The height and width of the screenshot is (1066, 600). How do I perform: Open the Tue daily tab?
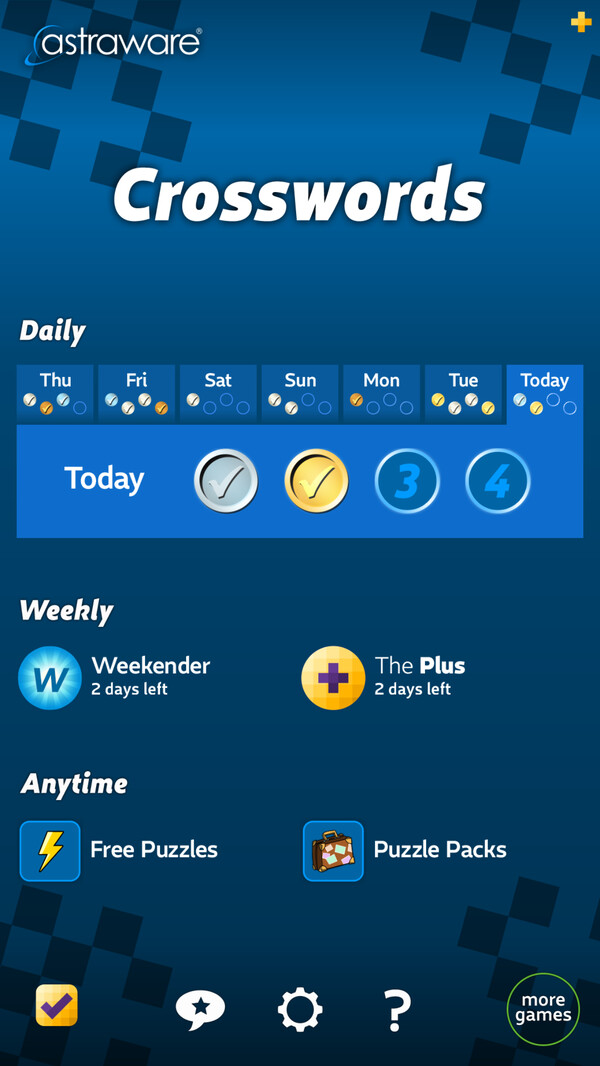tap(463, 392)
